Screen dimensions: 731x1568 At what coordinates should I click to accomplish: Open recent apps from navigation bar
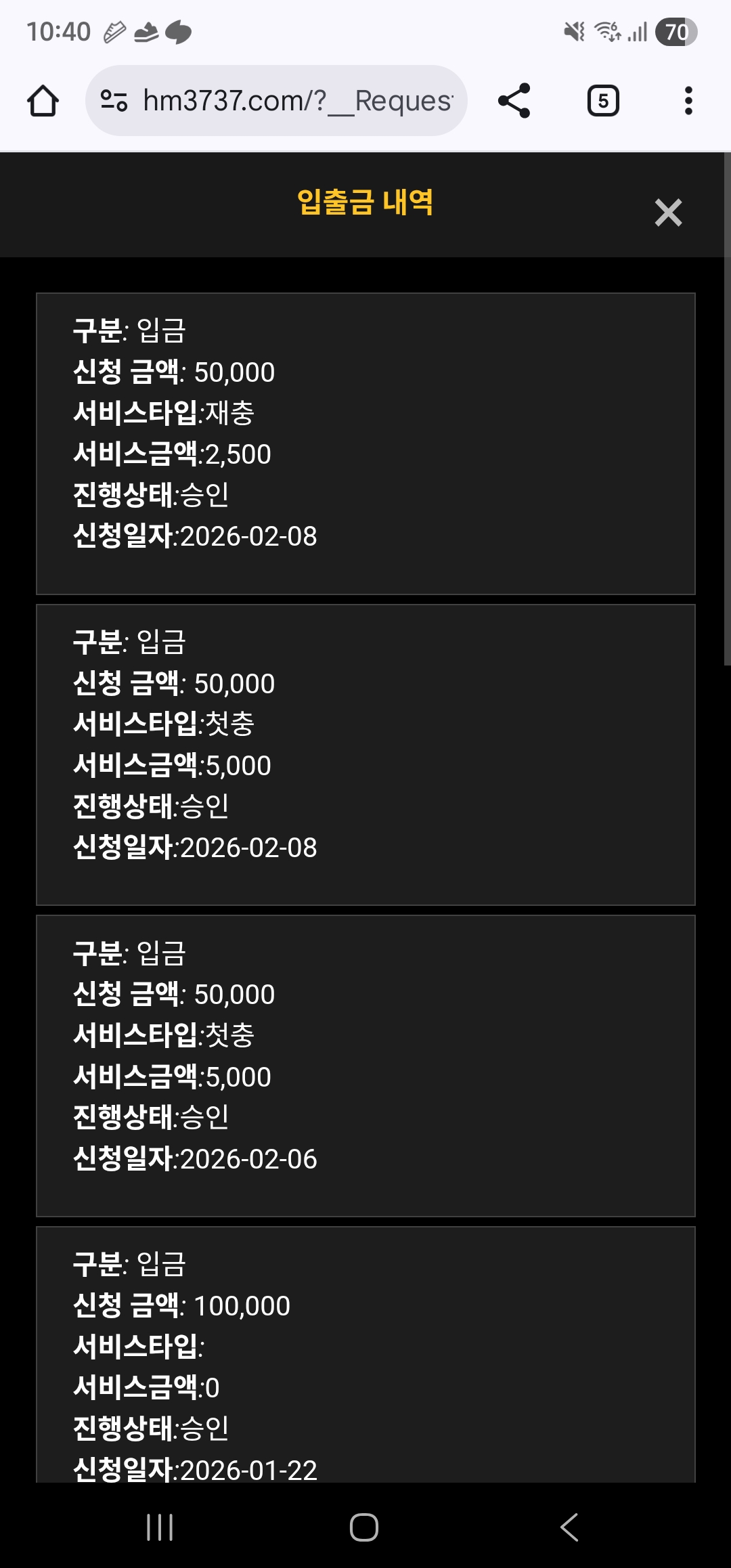pyautogui.click(x=160, y=1527)
